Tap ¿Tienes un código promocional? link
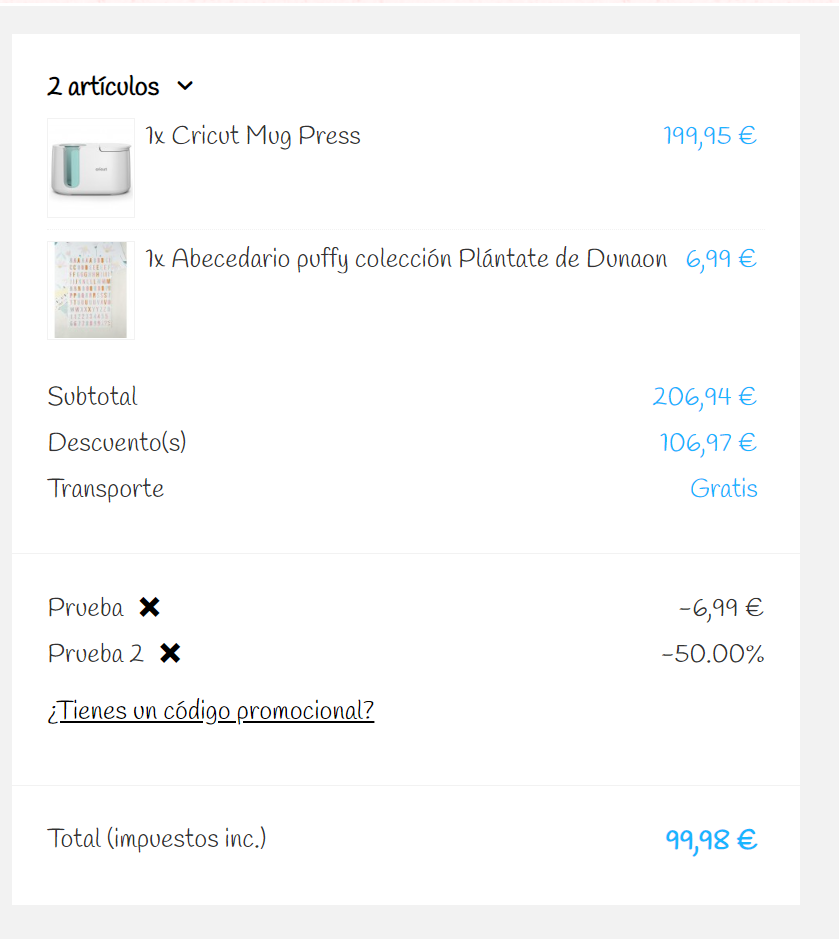839x939 pixels. point(211,711)
